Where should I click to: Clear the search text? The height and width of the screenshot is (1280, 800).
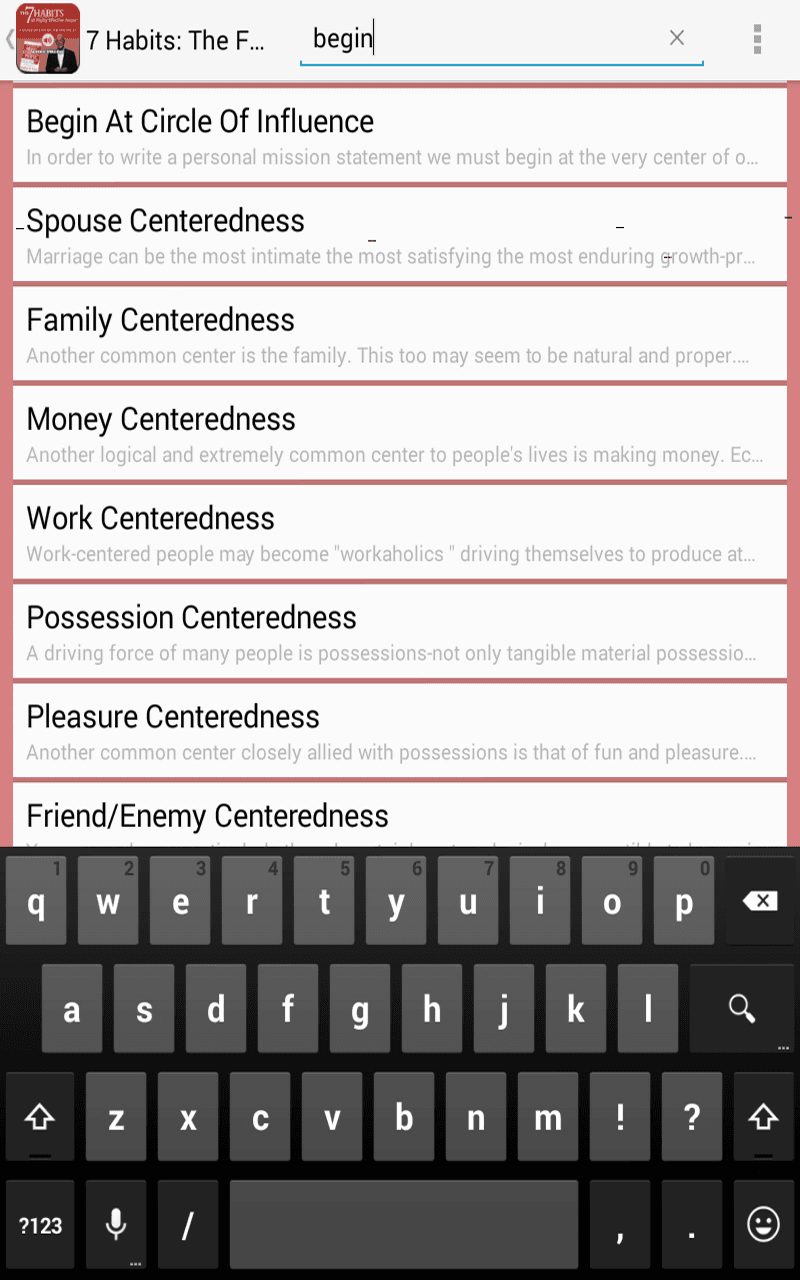click(677, 38)
